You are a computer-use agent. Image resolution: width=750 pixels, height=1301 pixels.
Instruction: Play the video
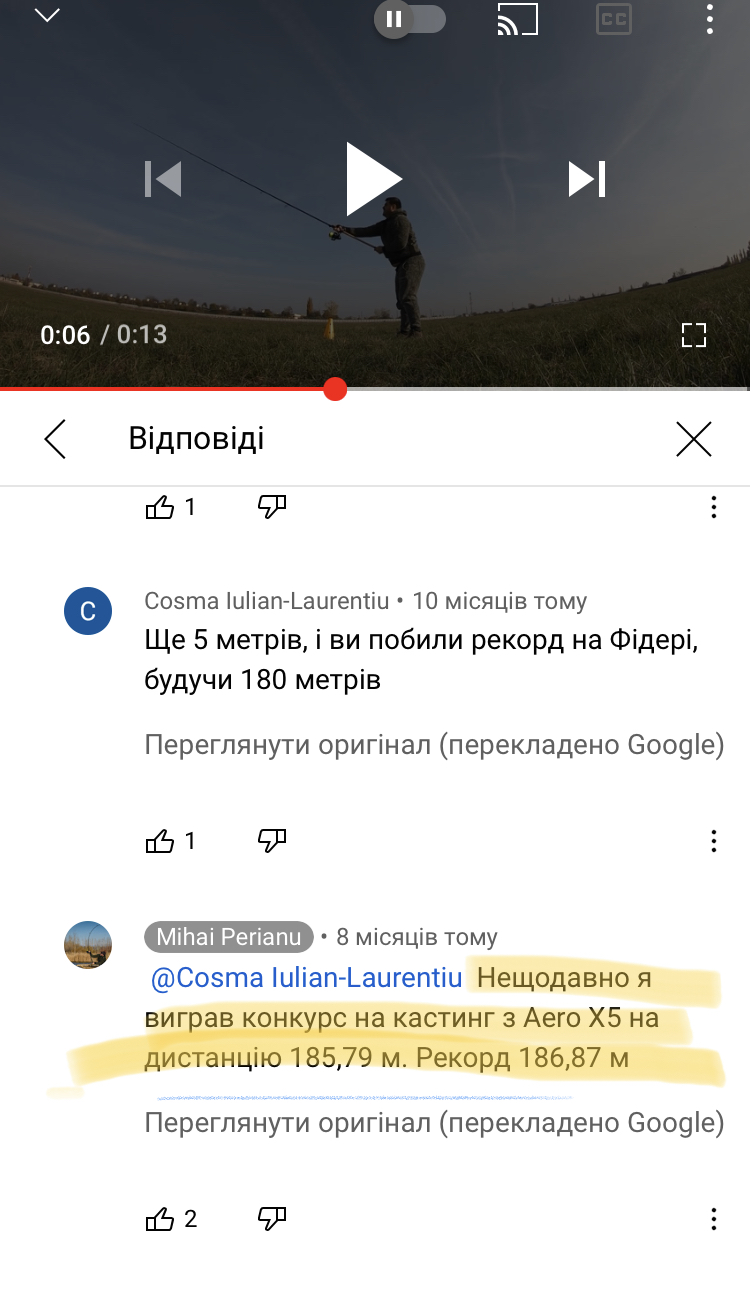(374, 179)
